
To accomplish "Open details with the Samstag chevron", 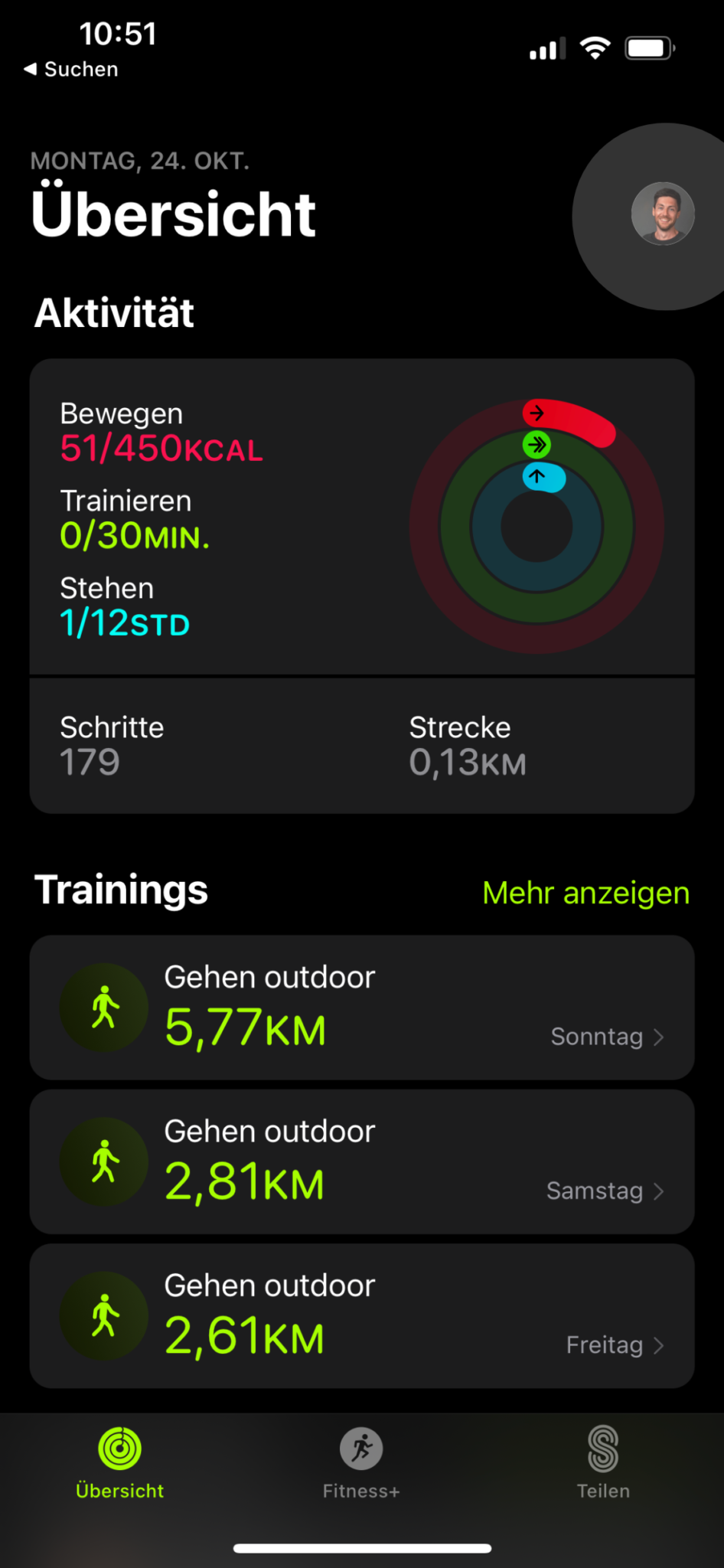I will 658,1191.
